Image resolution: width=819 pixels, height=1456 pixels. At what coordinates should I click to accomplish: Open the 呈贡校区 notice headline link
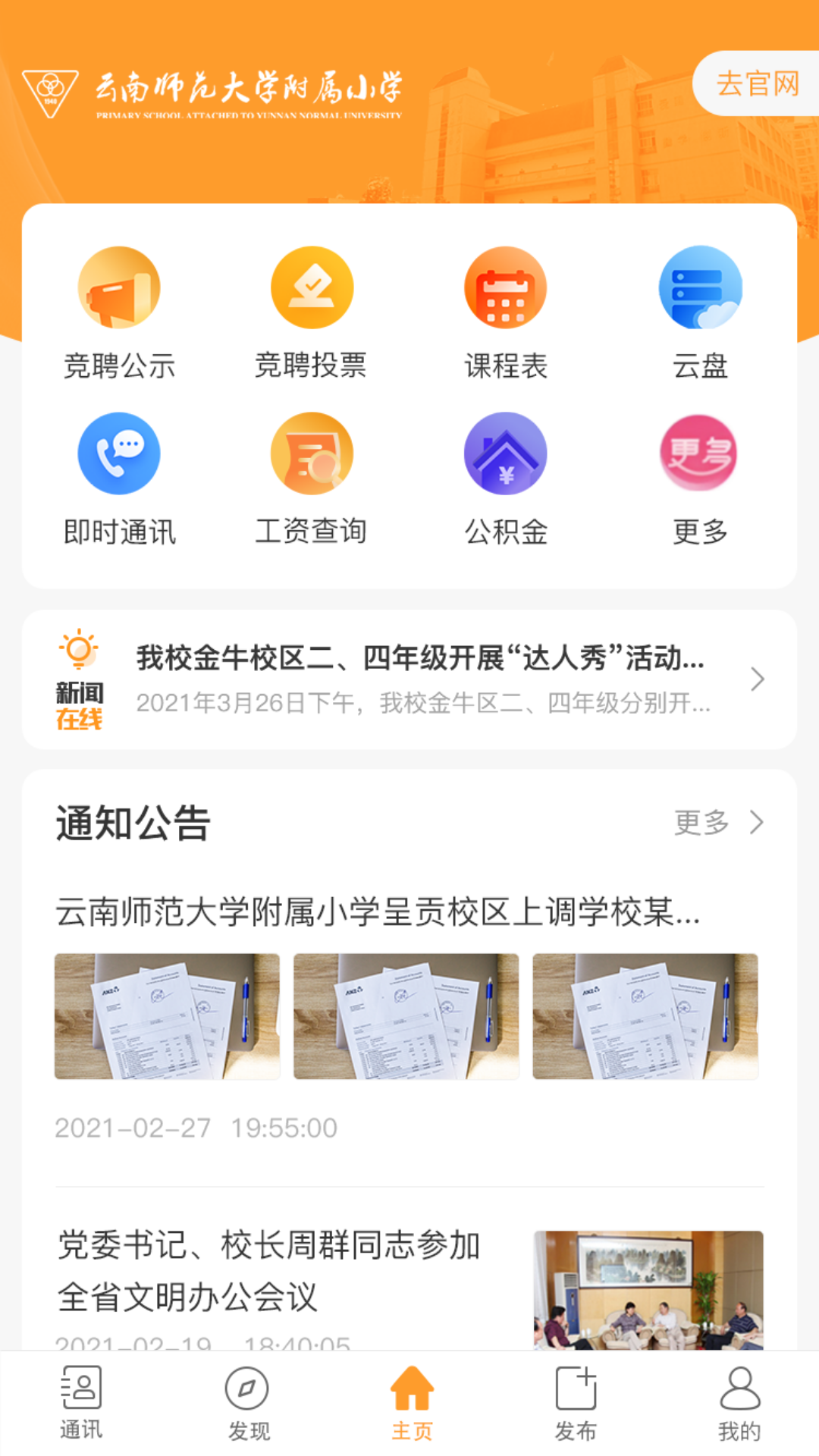[x=377, y=915]
